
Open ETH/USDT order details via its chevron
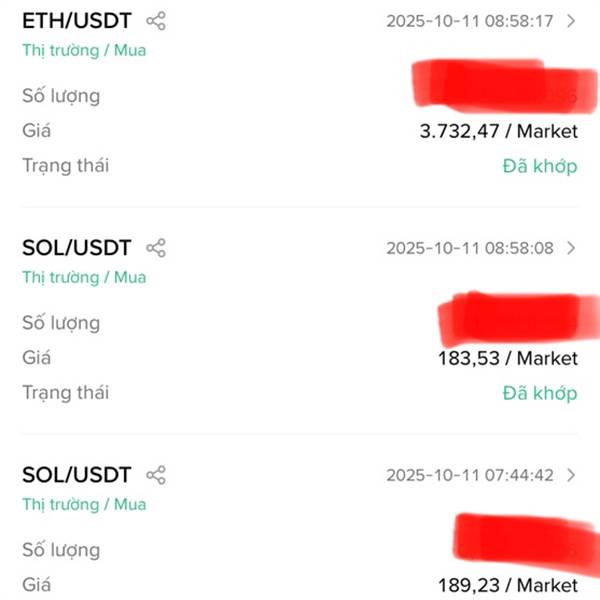(571, 21)
